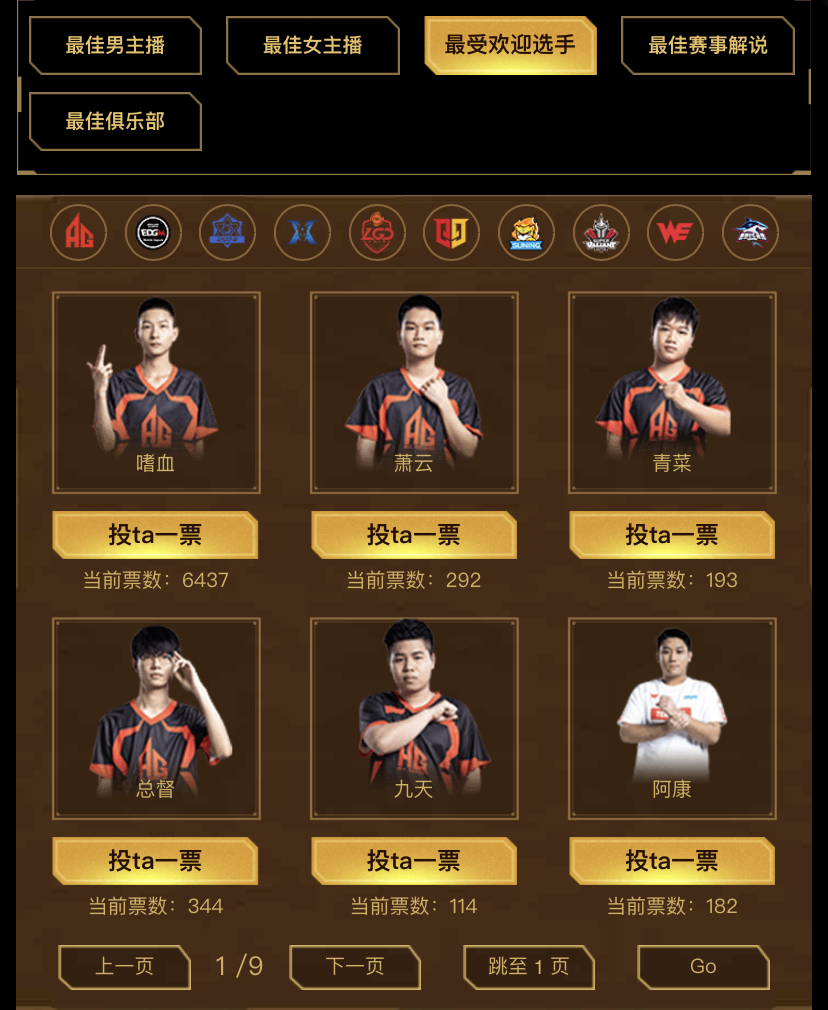This screenshot has height=1010, width=828.
Task: Go to the previous page with 上一页
Action: pos(124,966)
